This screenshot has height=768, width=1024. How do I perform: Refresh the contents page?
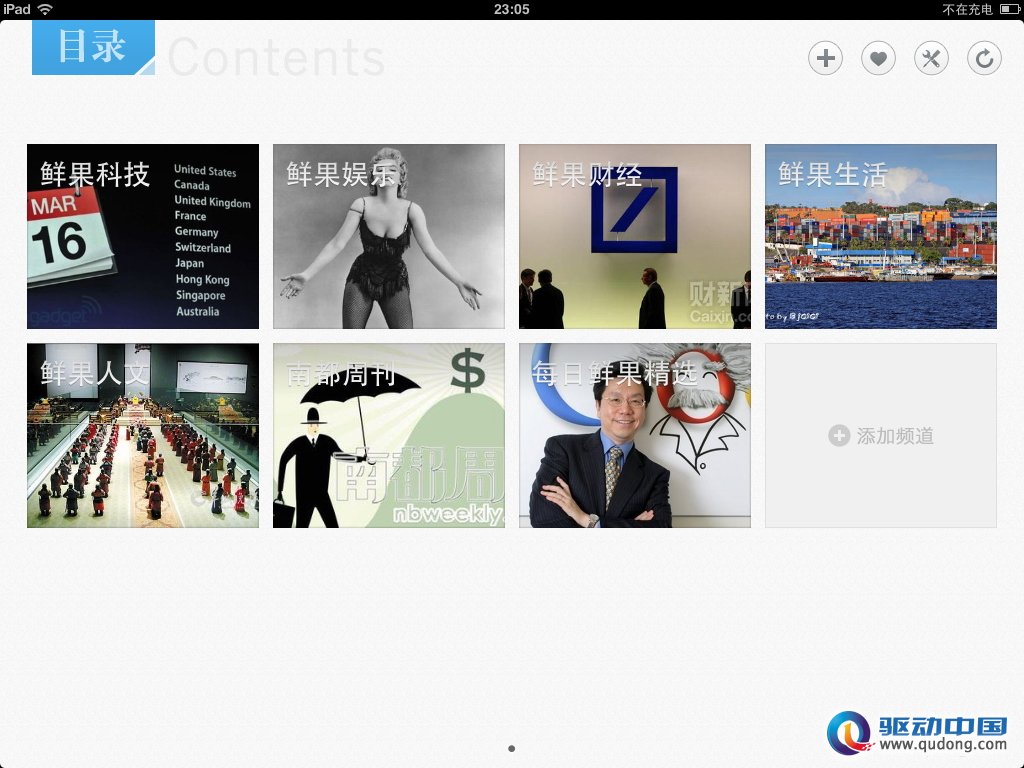click(984, 59)
